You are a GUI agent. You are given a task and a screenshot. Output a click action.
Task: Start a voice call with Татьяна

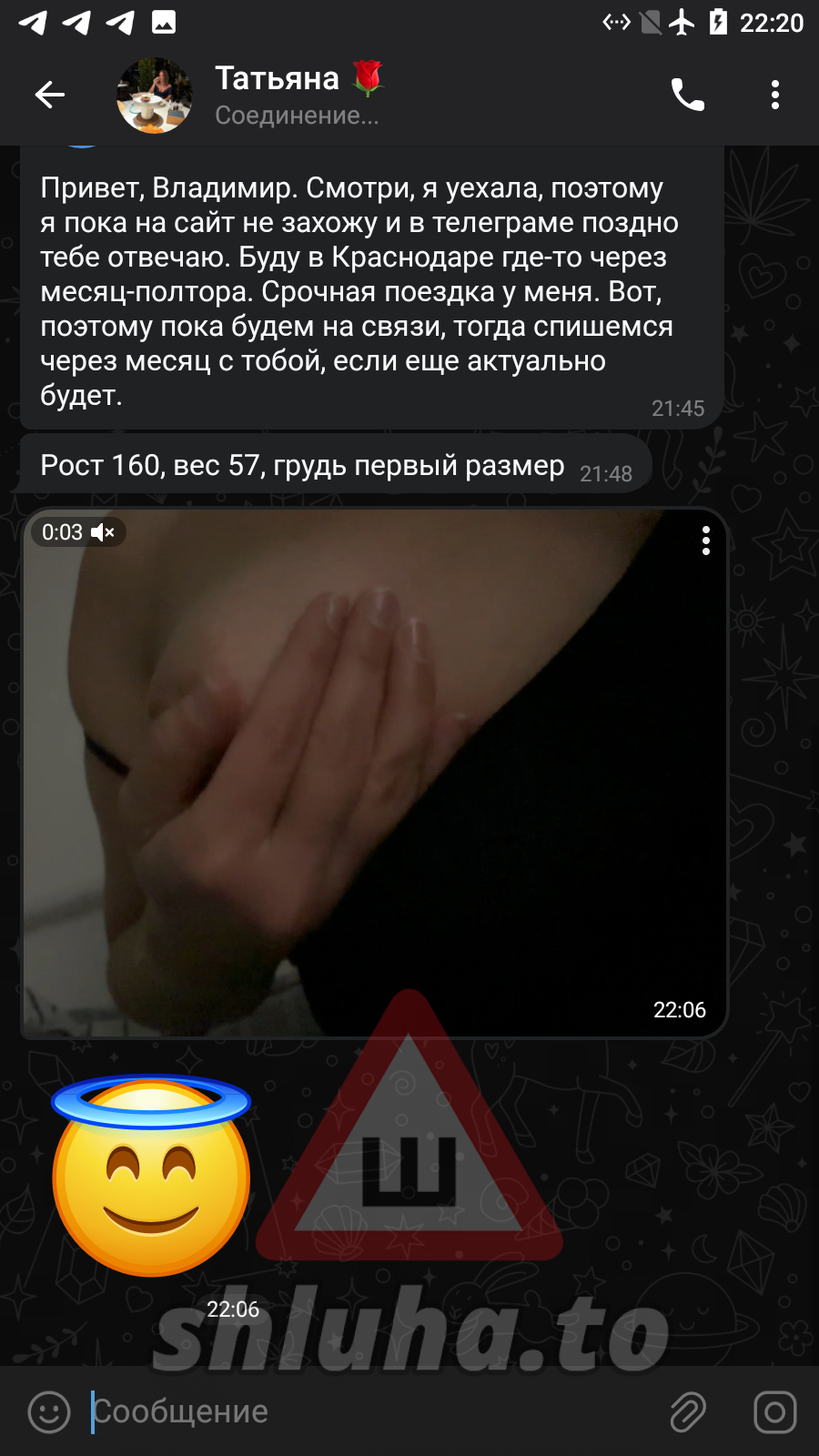point(687,95)
